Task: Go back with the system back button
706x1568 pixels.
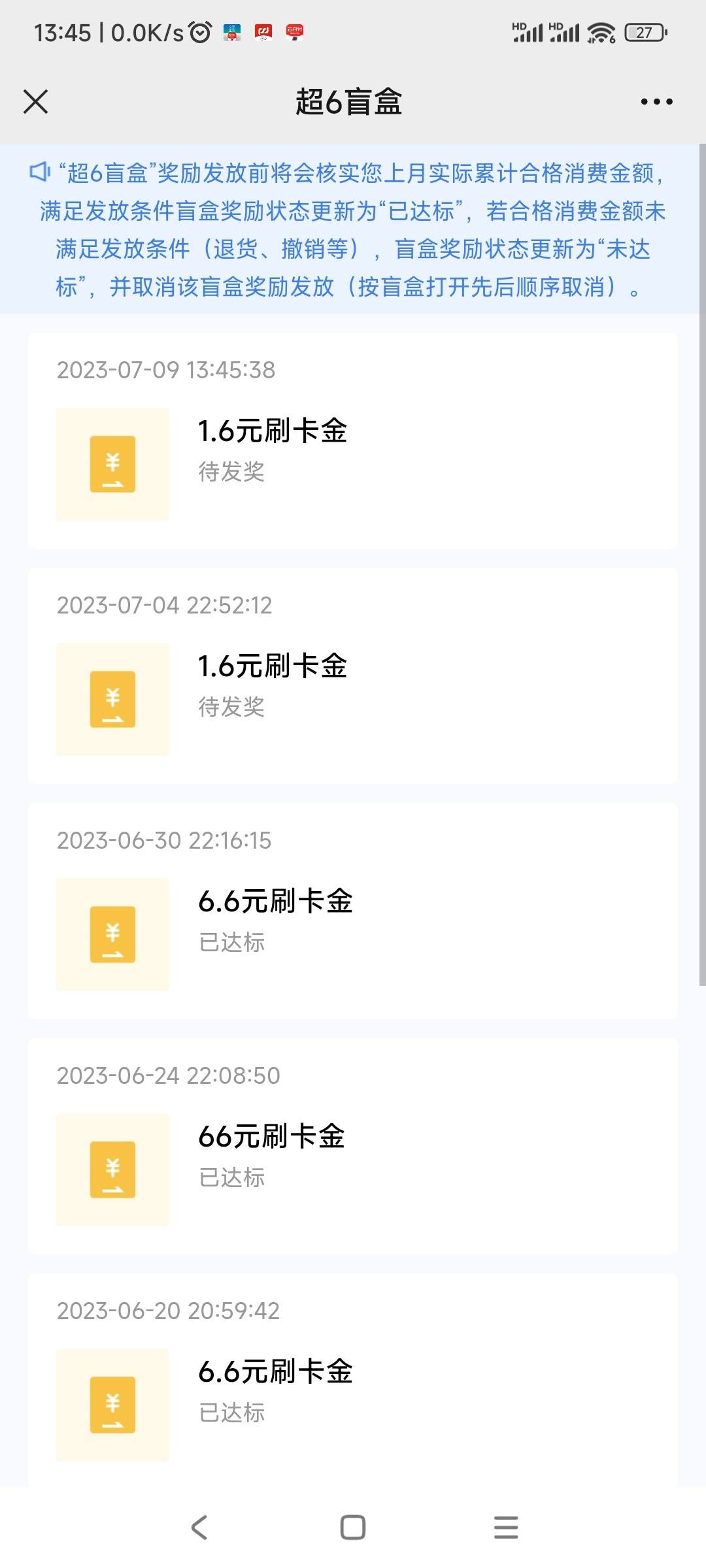Action: 199,1527
